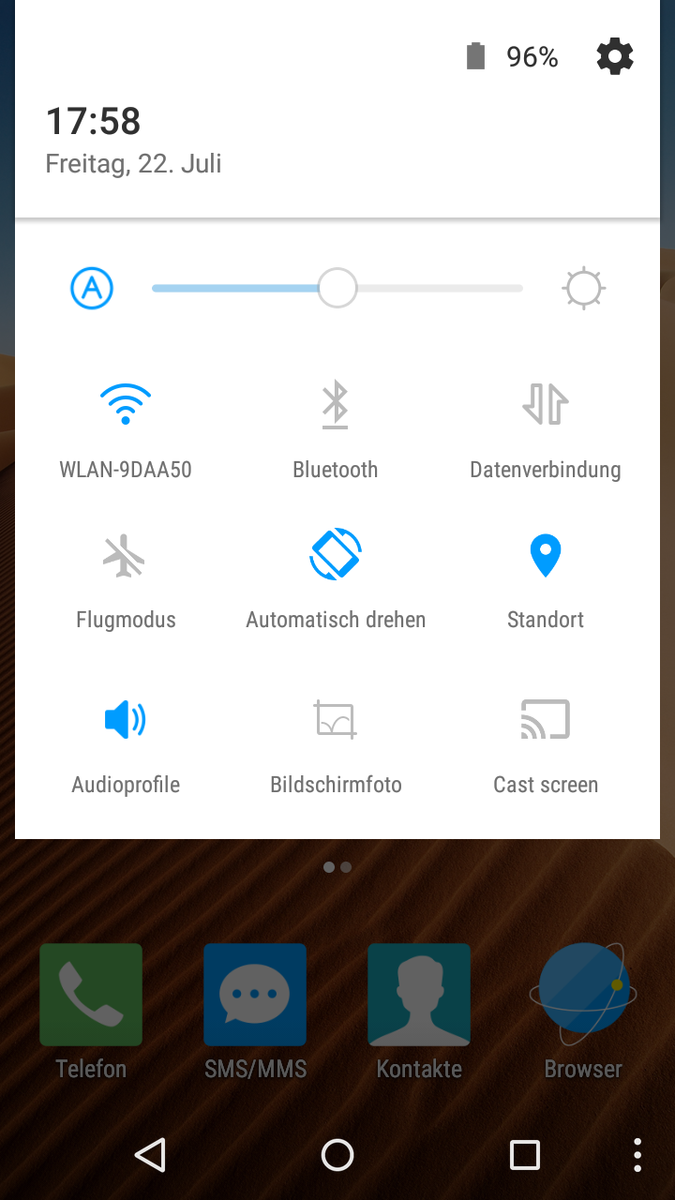Show recent apps
The height and width of the screenshot is (1200, 675).
(524, 1155)
